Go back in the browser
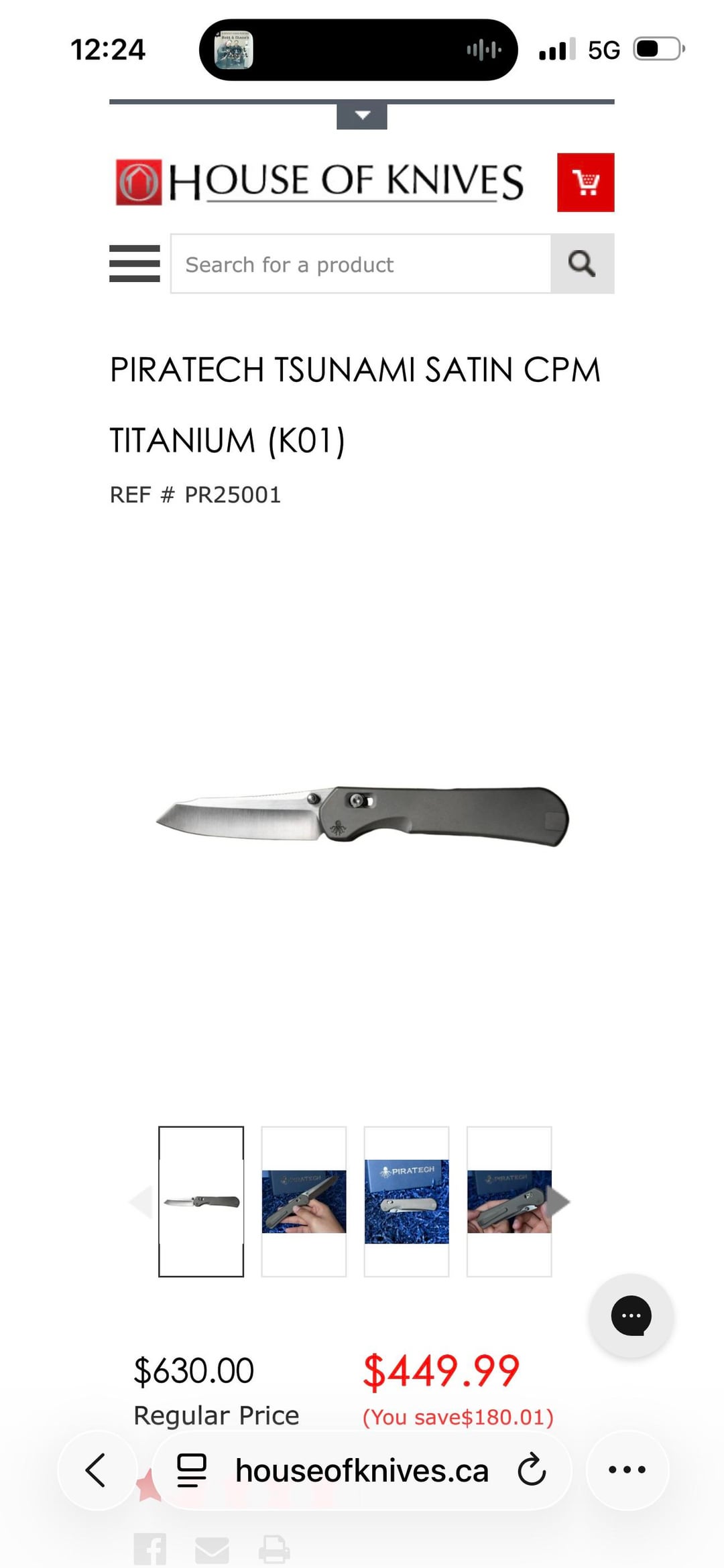Image resolution: width=724 pixels, height=1568 pixels. coord(97,1470)
